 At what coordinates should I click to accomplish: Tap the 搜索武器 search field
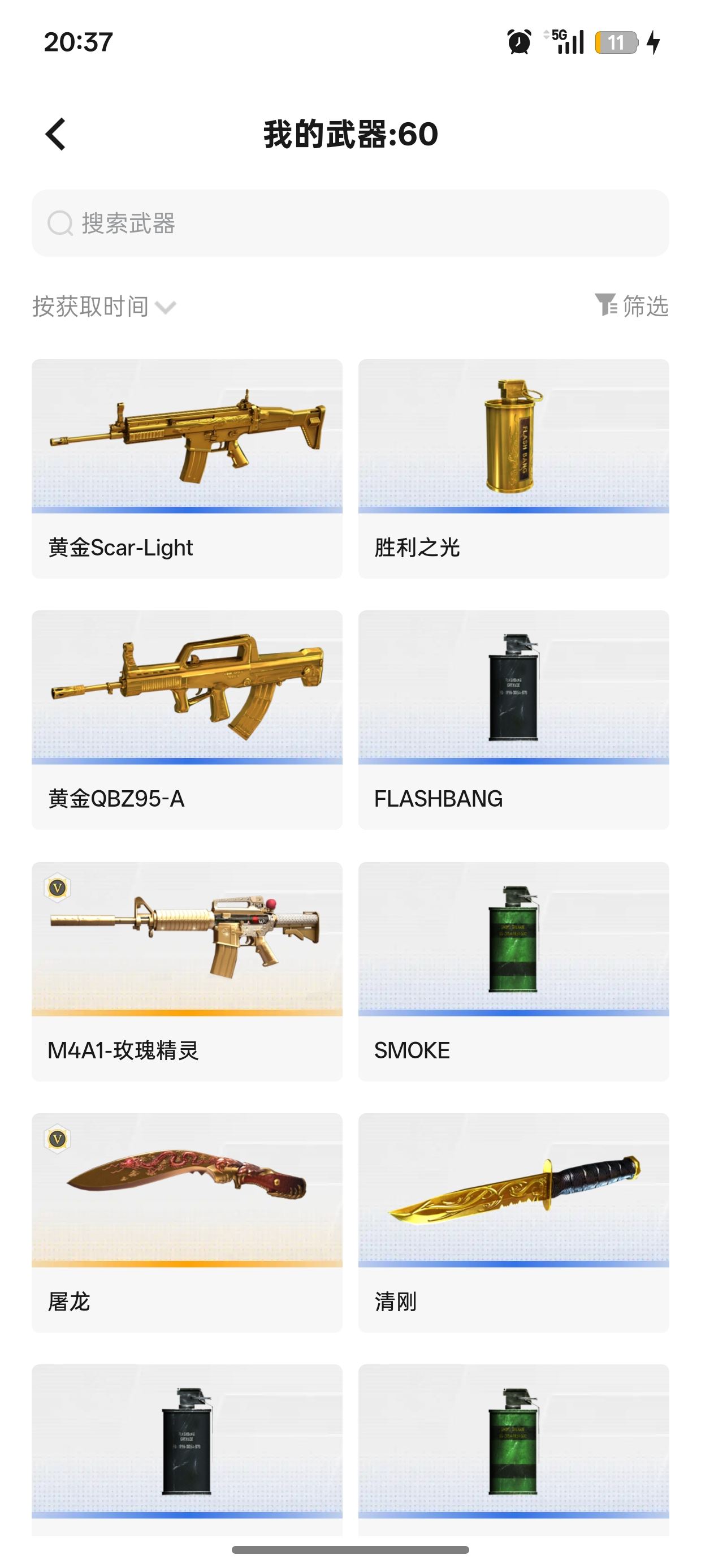coord(350,223)
